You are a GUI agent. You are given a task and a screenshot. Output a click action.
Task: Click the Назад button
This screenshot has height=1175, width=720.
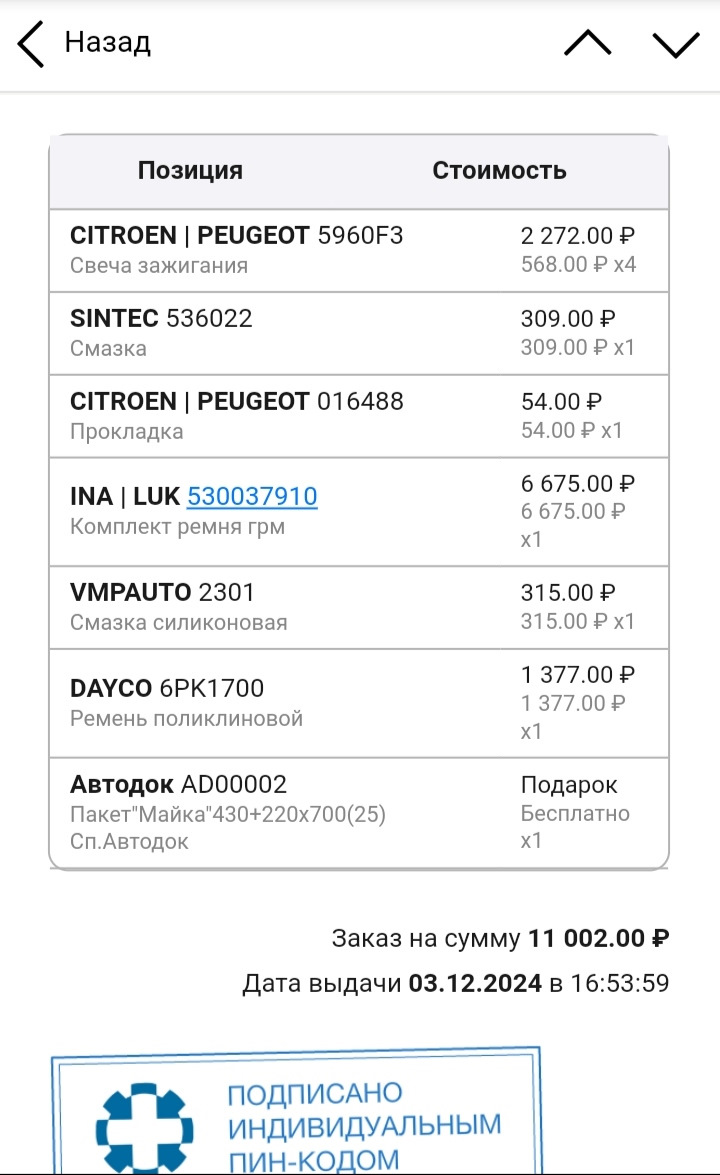[108, 43]
